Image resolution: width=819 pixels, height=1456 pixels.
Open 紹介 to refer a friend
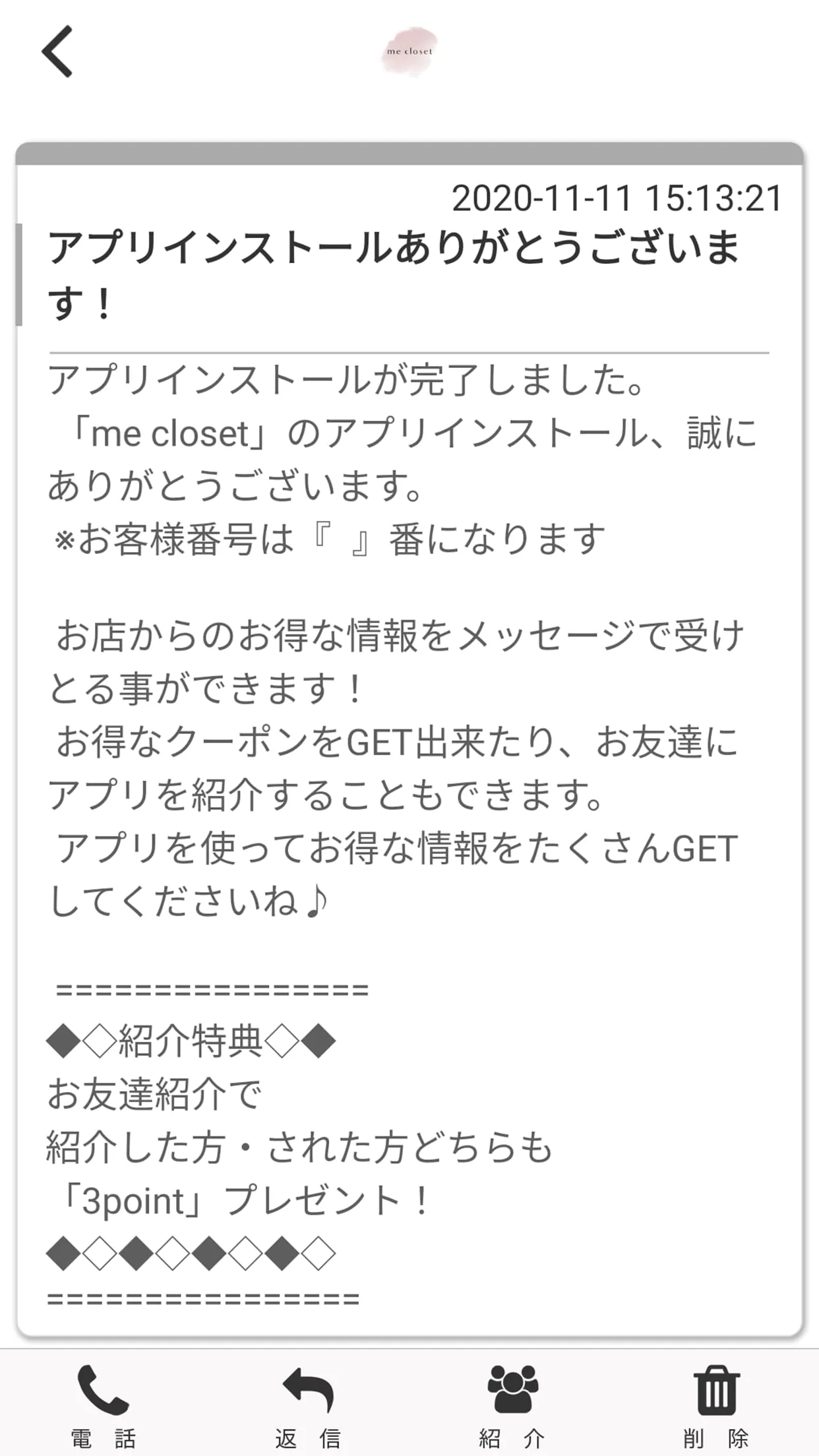tap(512, 1405)
